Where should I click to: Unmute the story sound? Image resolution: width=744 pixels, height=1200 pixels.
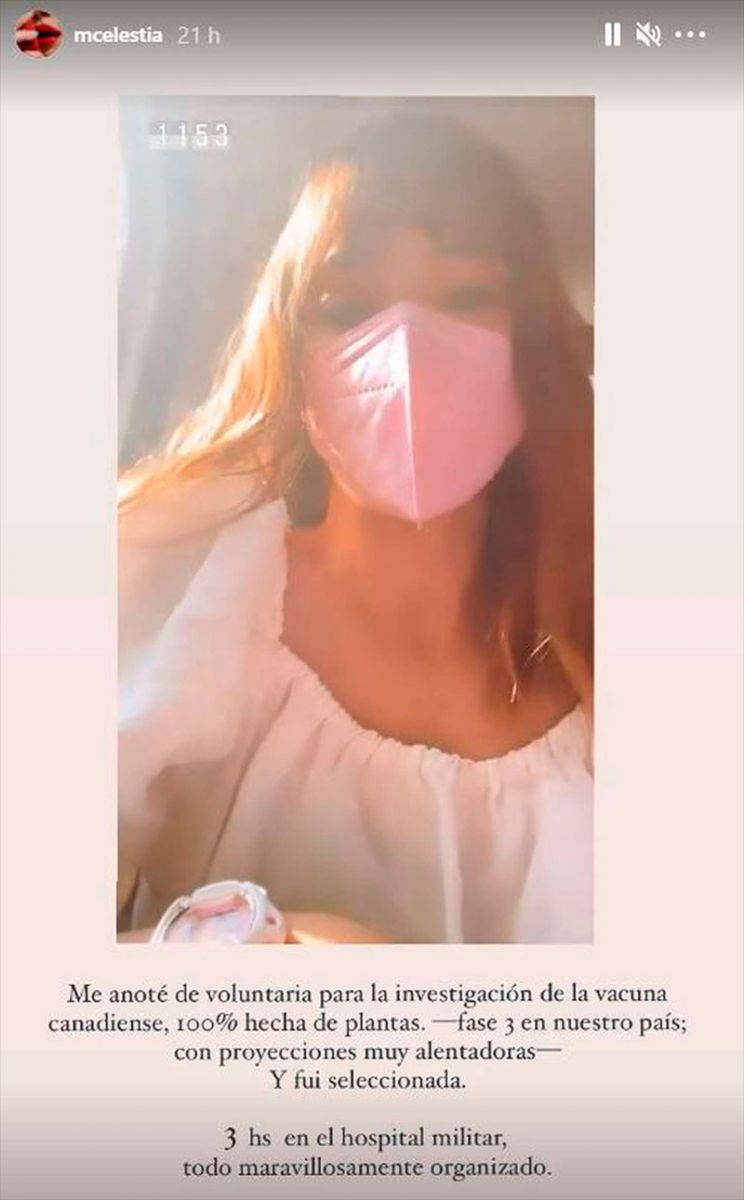click(x=648, y=35)
